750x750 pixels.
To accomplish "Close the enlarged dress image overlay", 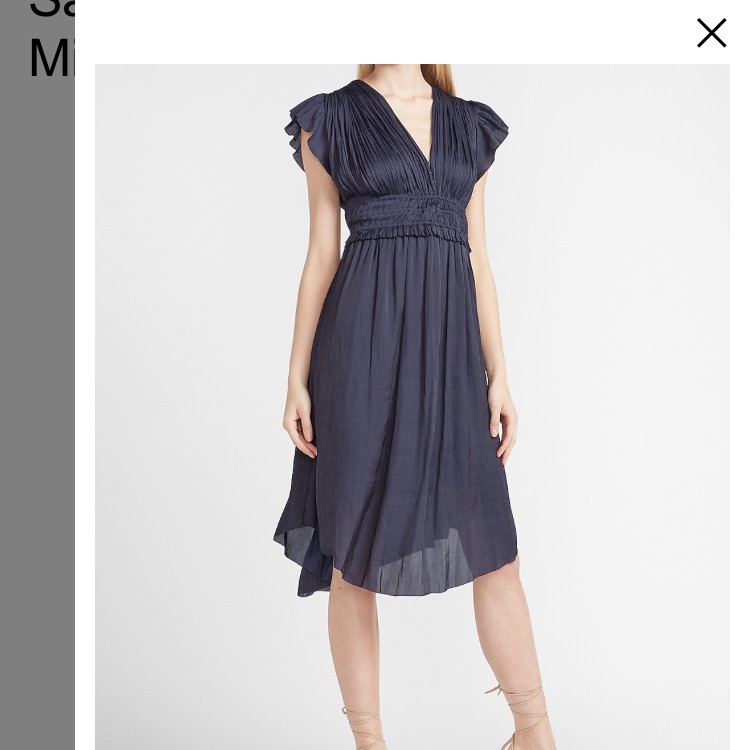I will [711, 33].
